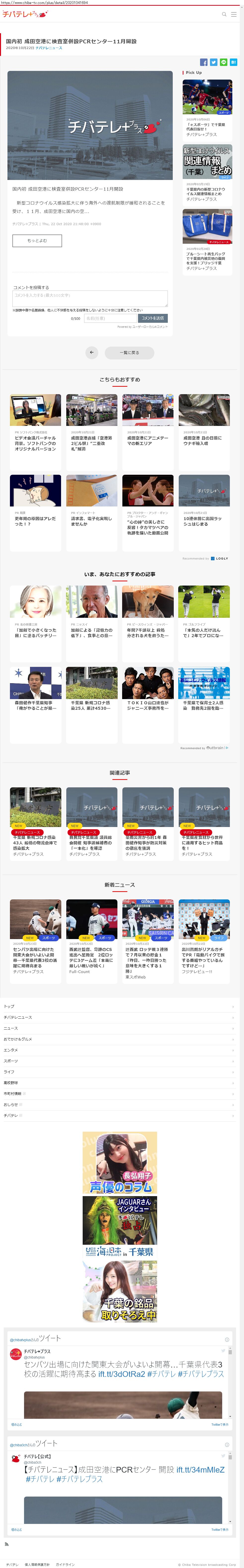The image size is (244, 1568).
Task: Go back with the left arrow button
Action: 92,353
